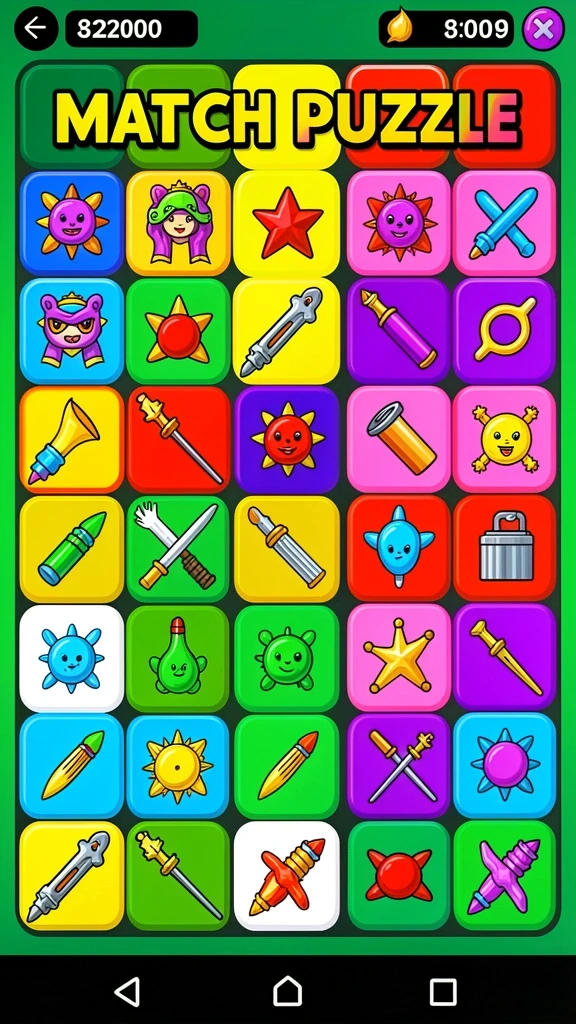
Task: Select the gold ring tile on purple
Action: pos(504,331)
